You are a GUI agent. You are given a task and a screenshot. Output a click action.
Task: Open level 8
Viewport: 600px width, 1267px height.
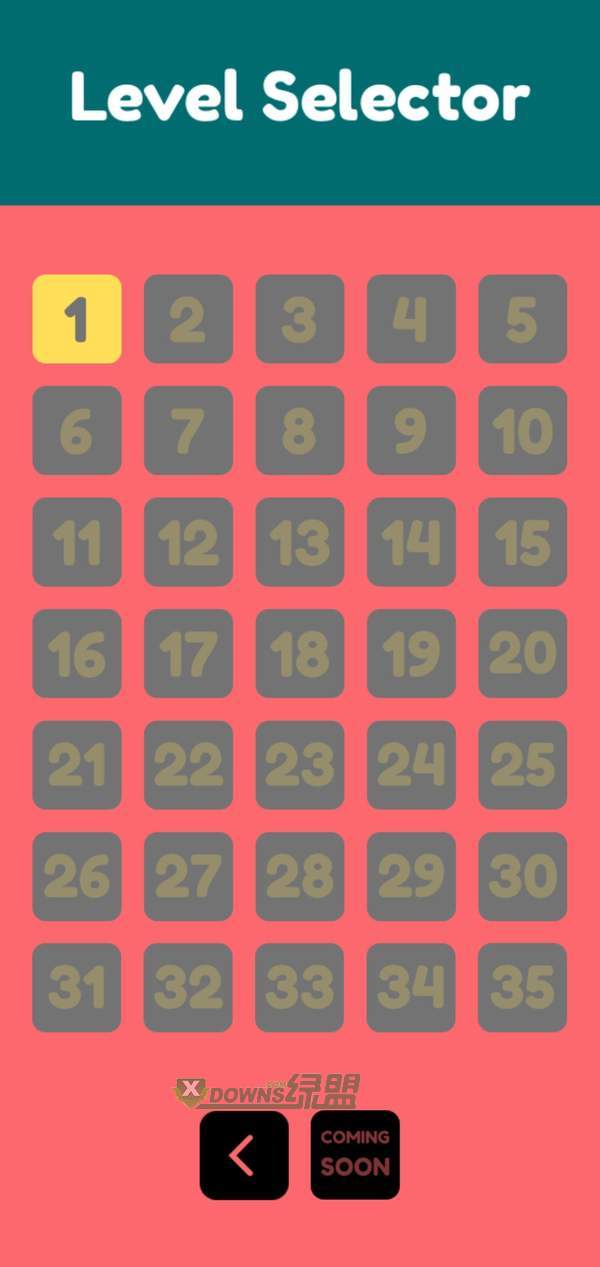(299, 430)
